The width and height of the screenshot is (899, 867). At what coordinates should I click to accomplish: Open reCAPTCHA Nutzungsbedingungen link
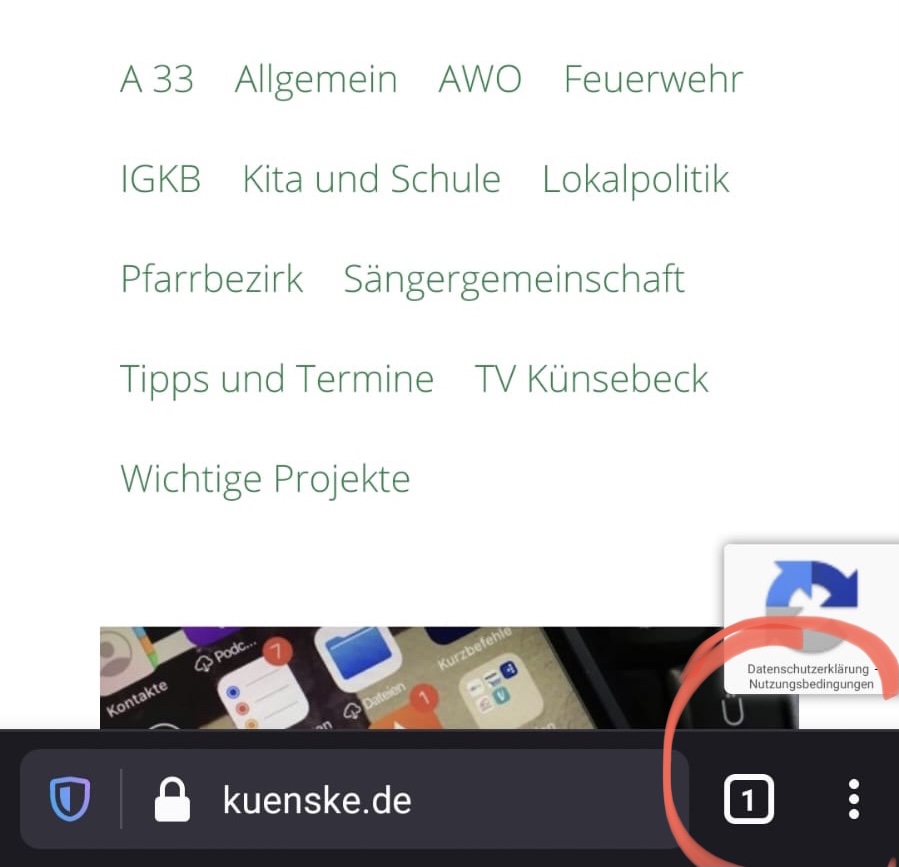(811, 685)
